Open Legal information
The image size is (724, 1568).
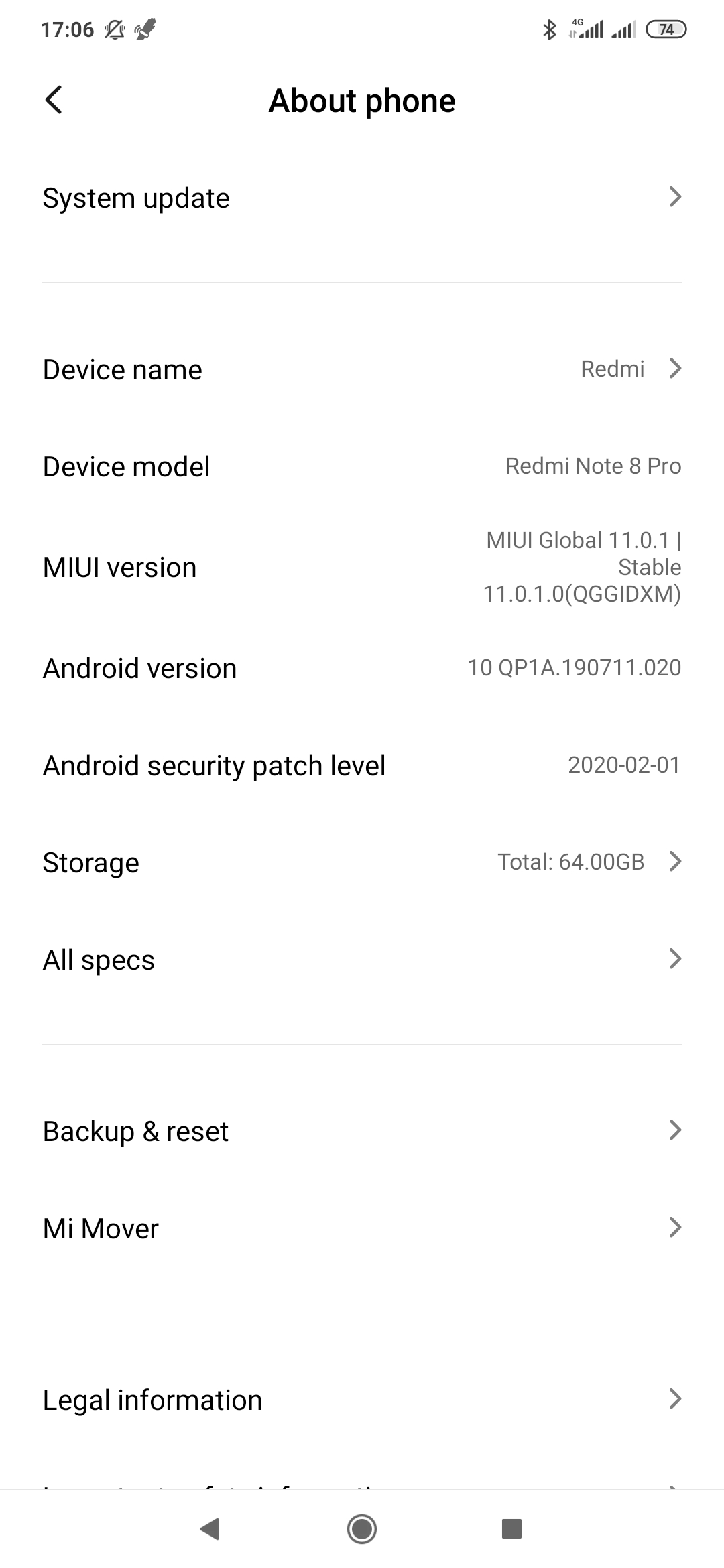pos(362,1400)
